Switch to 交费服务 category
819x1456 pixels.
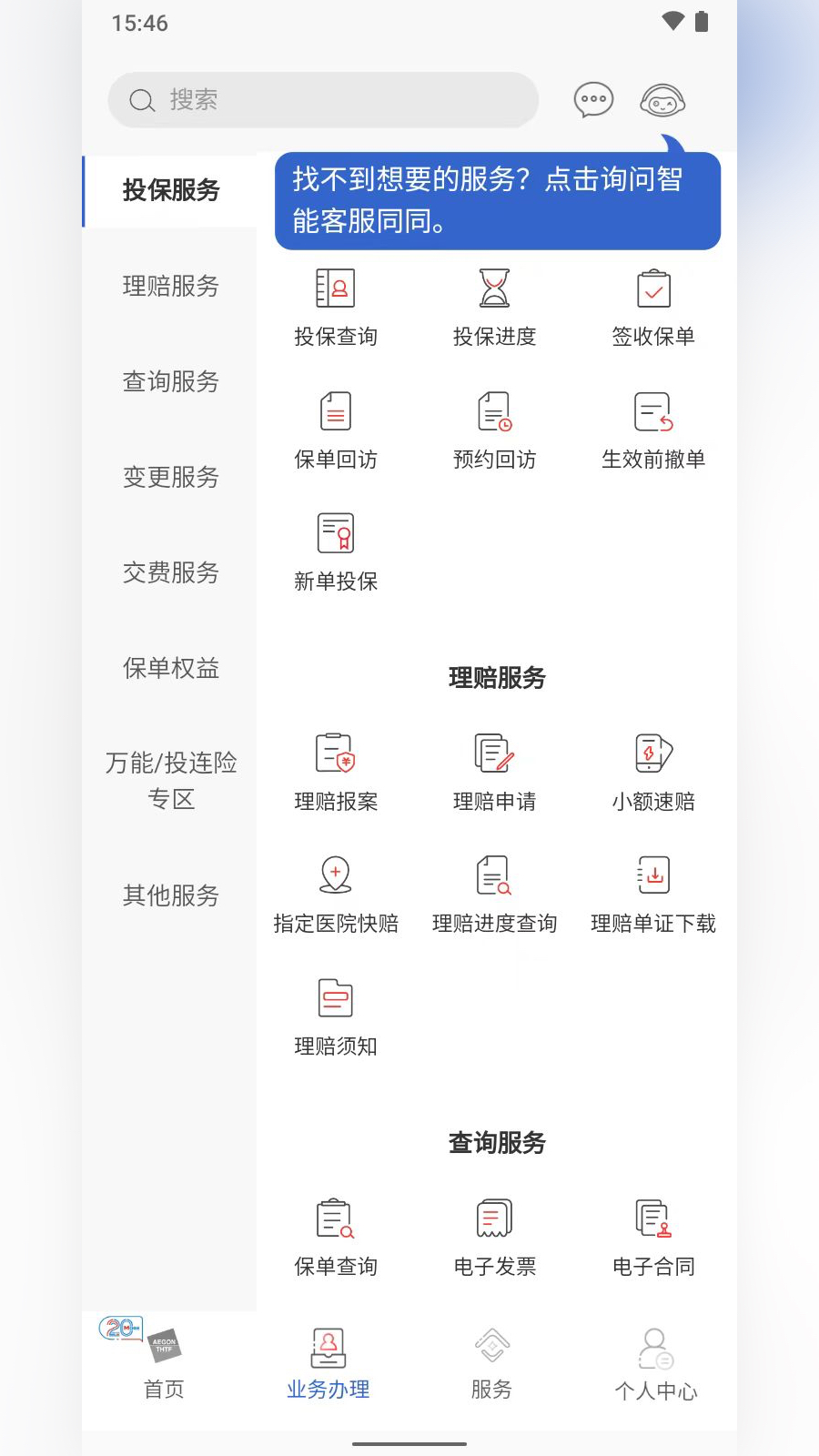click(171, 572)
